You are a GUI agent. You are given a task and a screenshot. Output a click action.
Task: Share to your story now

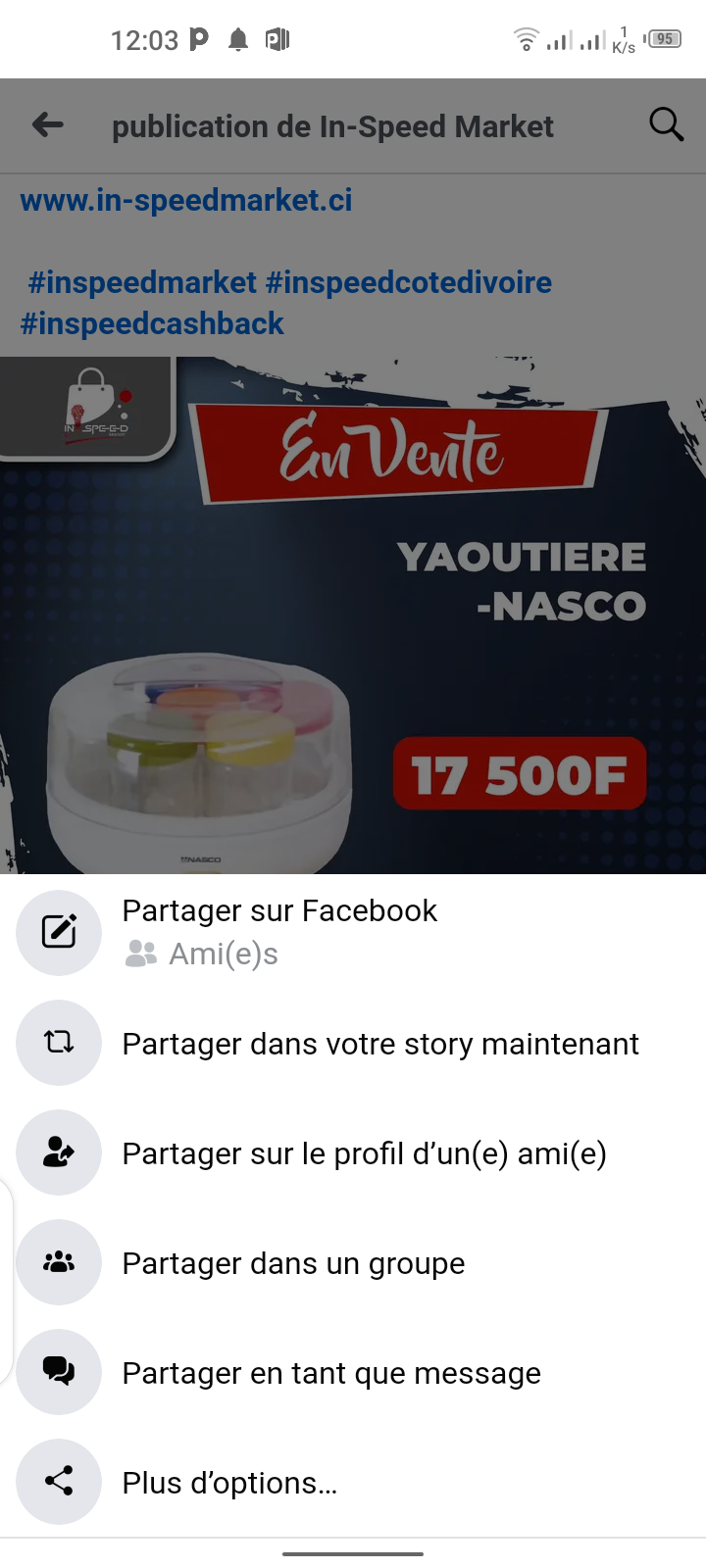click(379, 1044)
